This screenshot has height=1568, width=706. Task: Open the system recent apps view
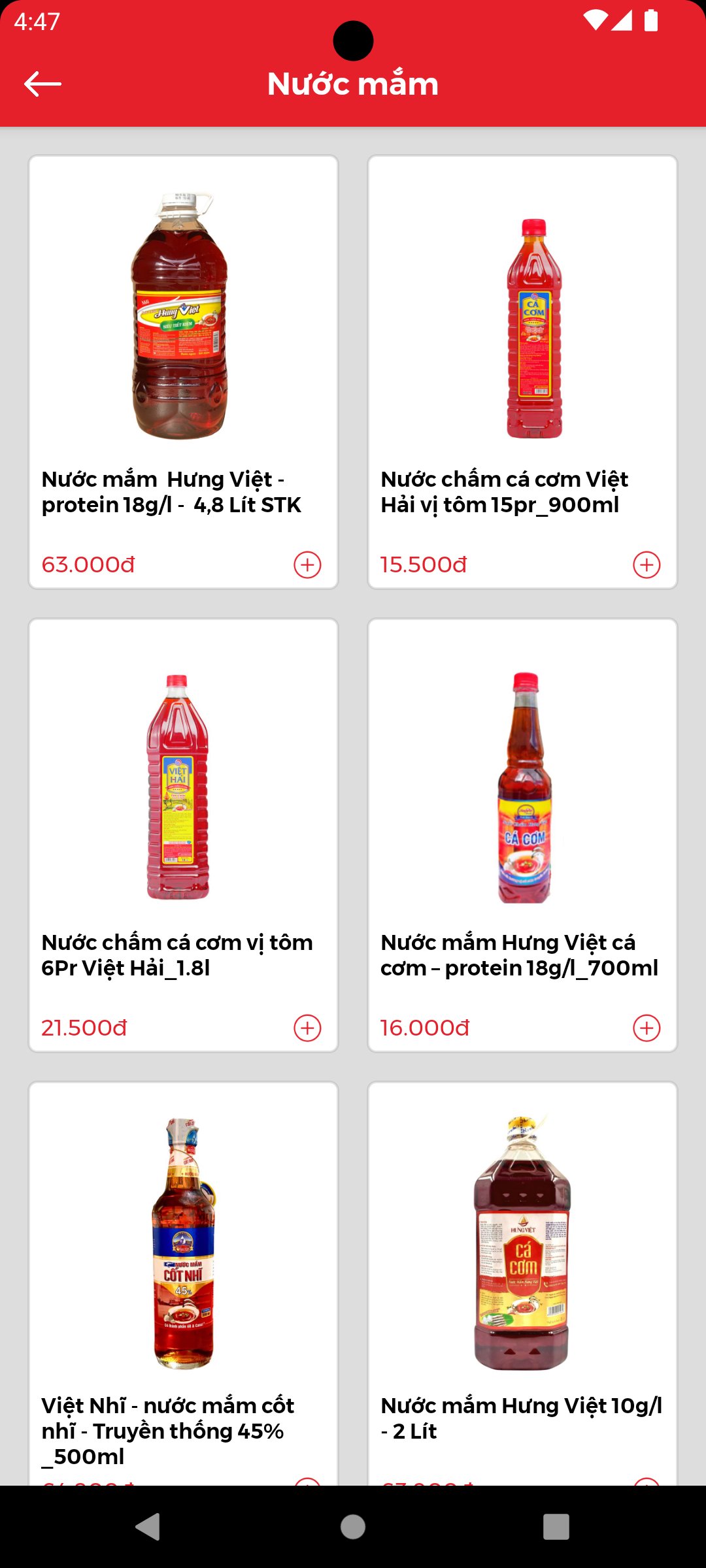(x=556, y=1527)
